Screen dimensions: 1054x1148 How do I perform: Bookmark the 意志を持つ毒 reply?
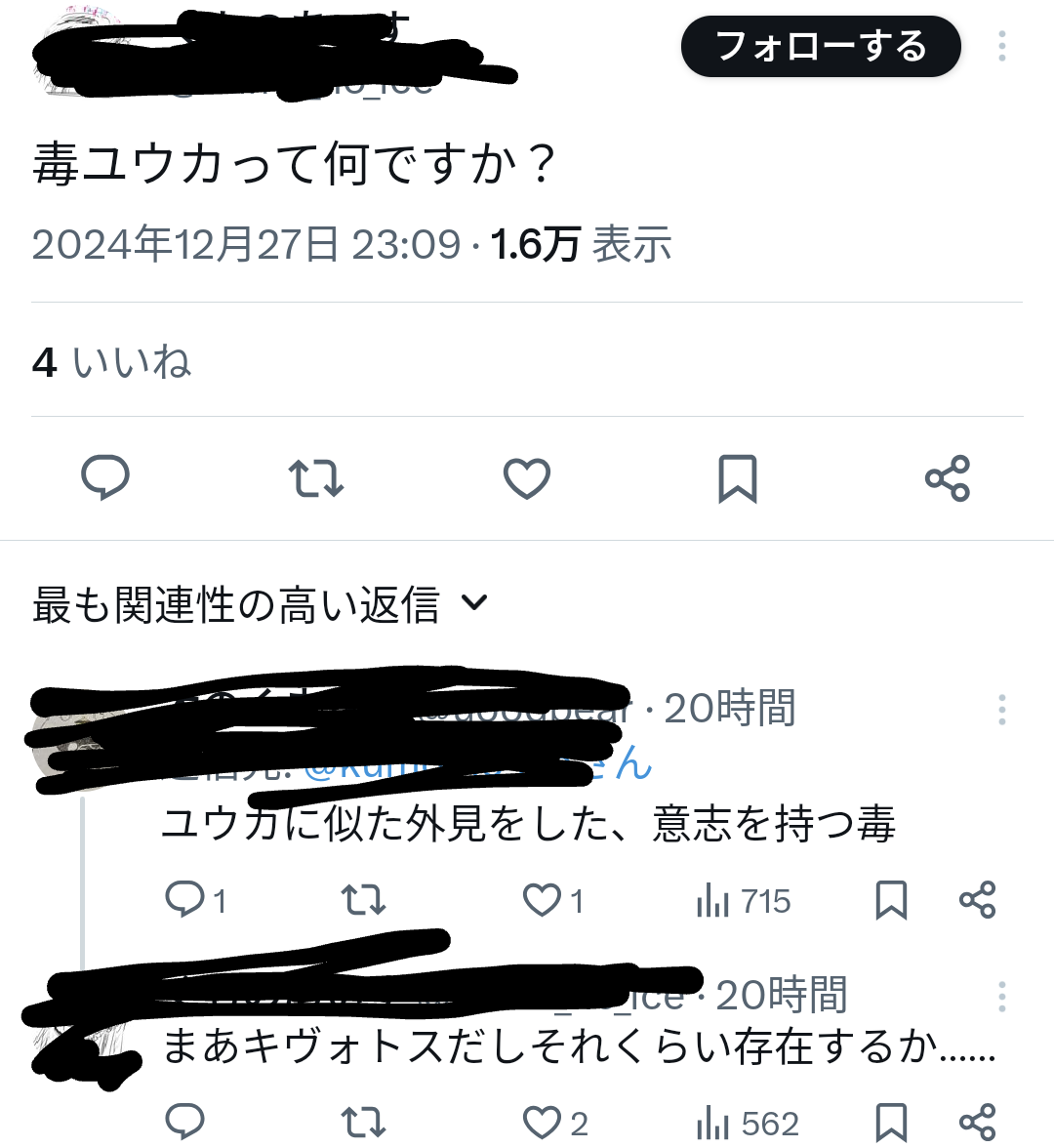click(x=890, y=900)
